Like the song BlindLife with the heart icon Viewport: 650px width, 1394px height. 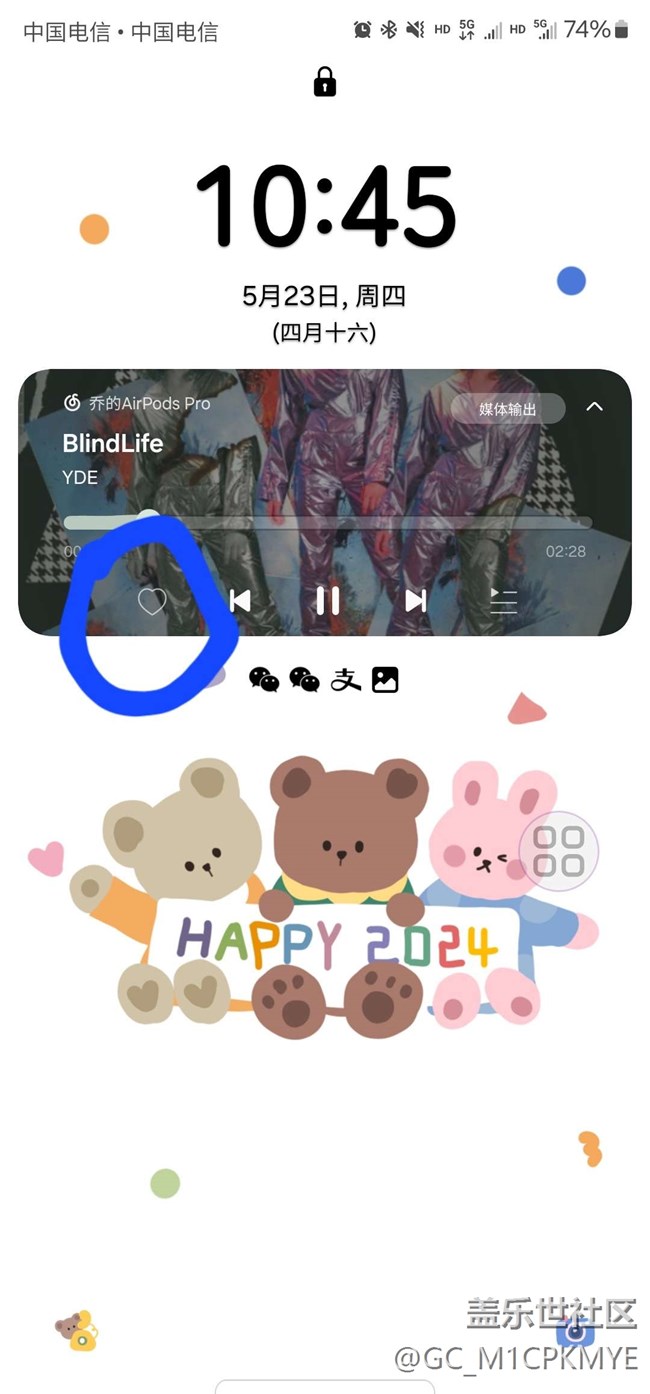pyautogui.click(x=152, y=601)
